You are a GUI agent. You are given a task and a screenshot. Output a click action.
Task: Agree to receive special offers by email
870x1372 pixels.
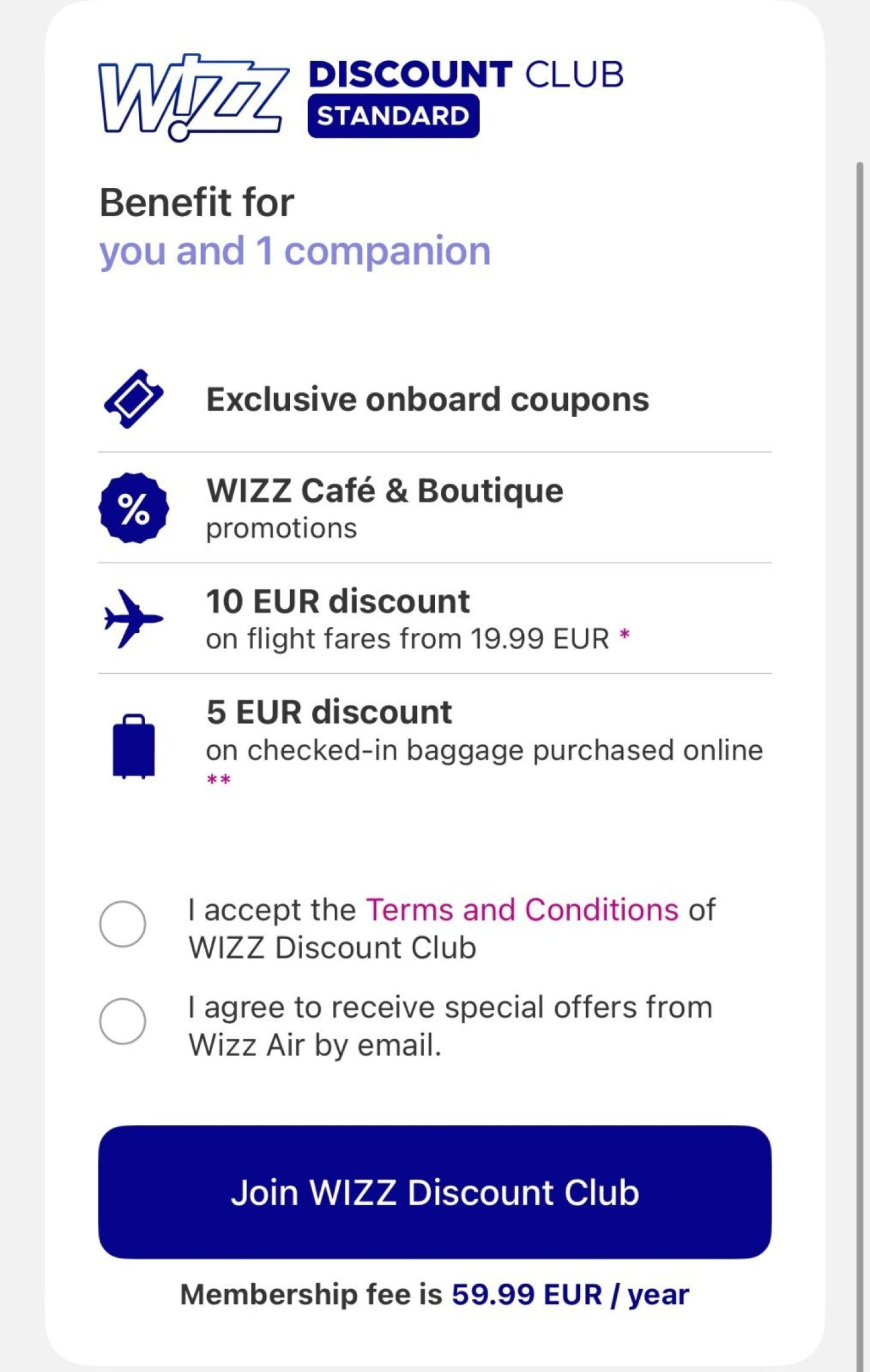point(121,1021)
